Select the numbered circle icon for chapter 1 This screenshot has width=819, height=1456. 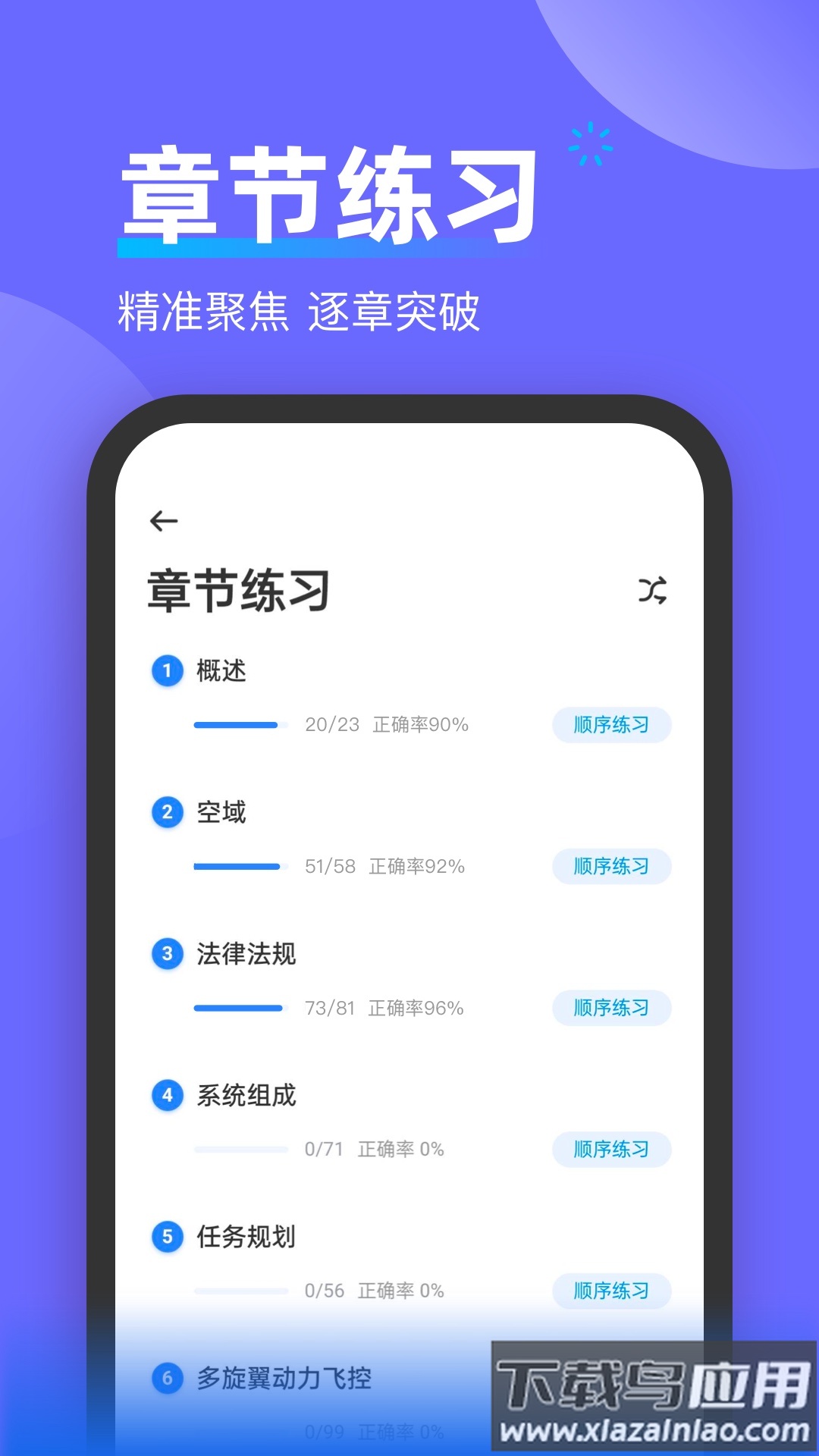click(x=167, y=670)
